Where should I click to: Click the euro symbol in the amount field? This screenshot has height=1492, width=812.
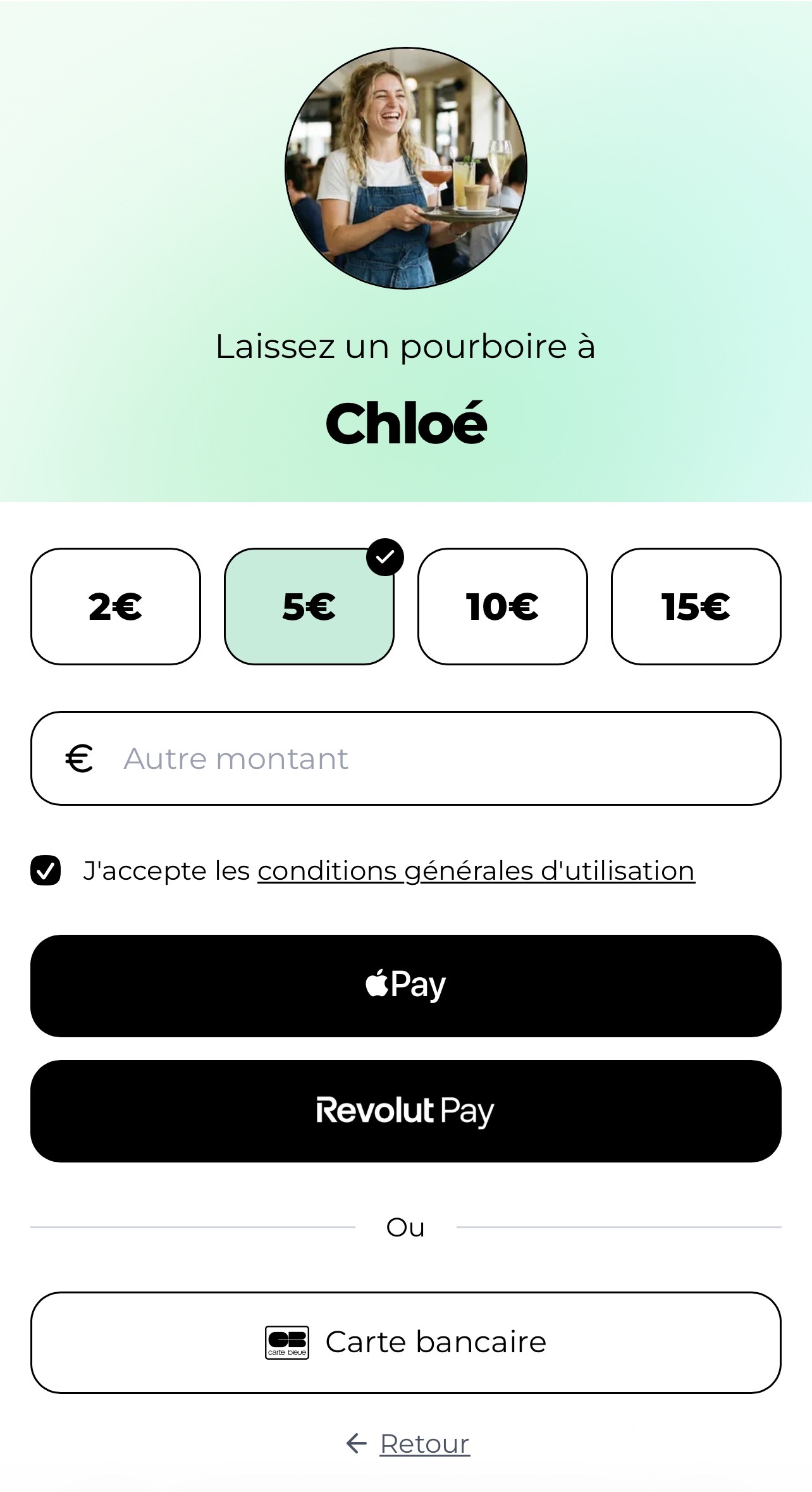(78, 758)
